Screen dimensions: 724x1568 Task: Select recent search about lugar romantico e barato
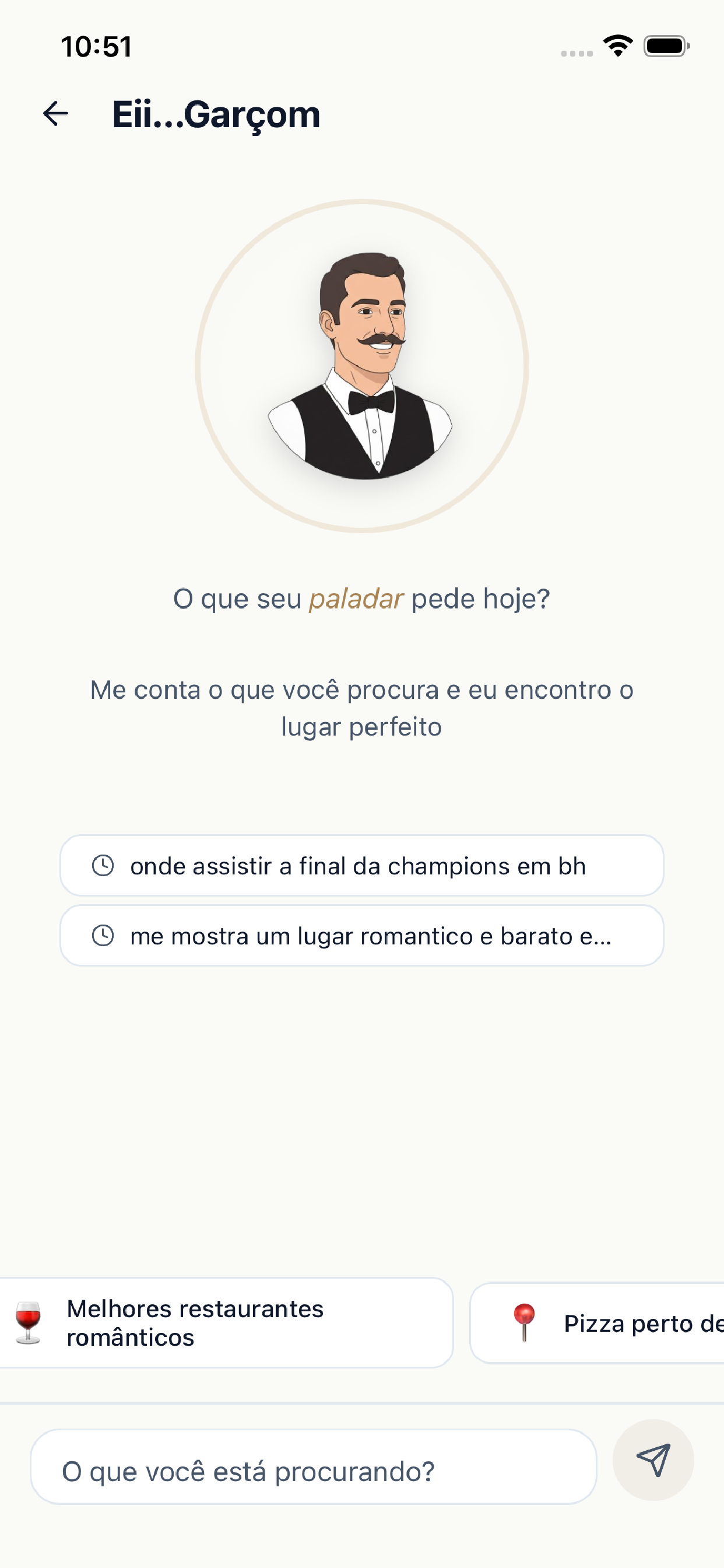tap(361, 935)
